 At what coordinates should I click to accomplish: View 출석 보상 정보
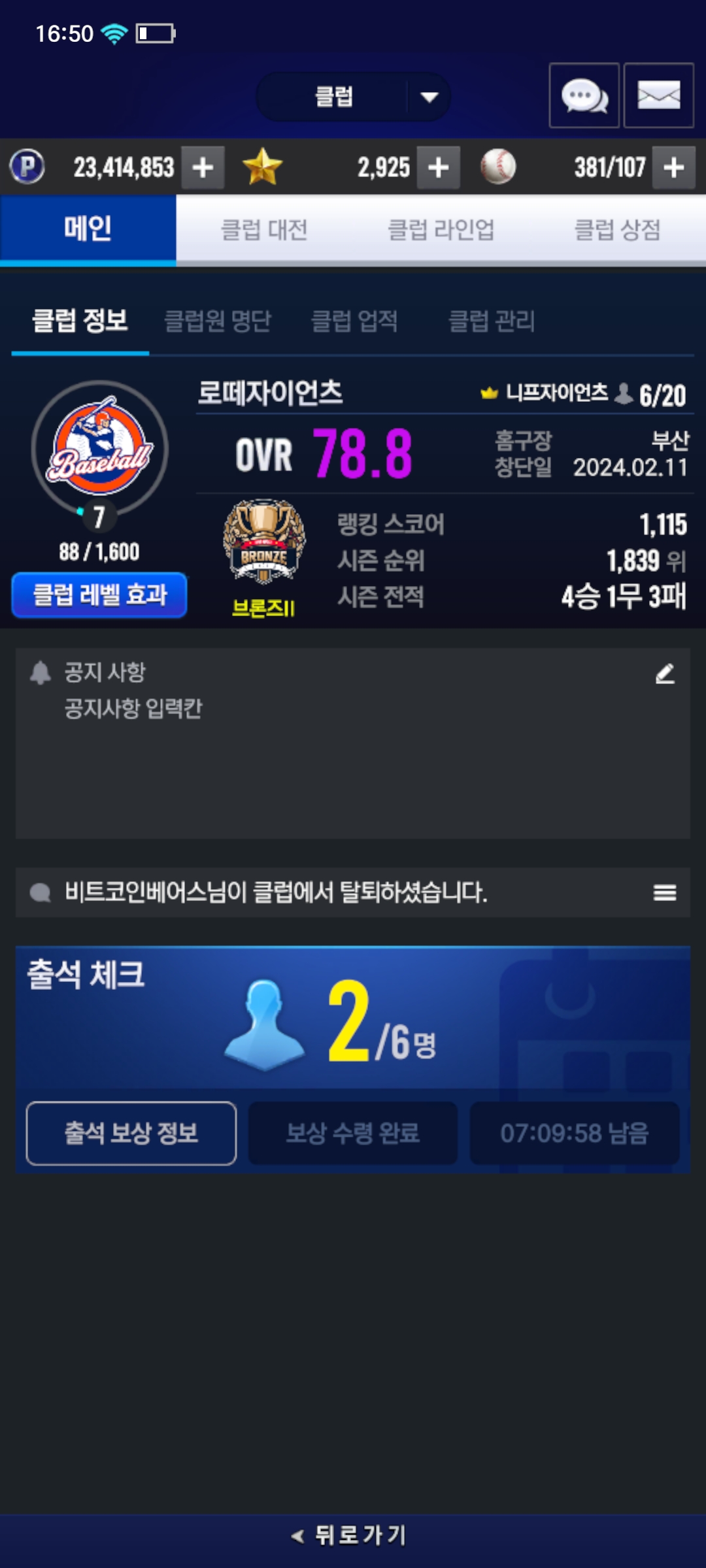[x=131, y=1134]
